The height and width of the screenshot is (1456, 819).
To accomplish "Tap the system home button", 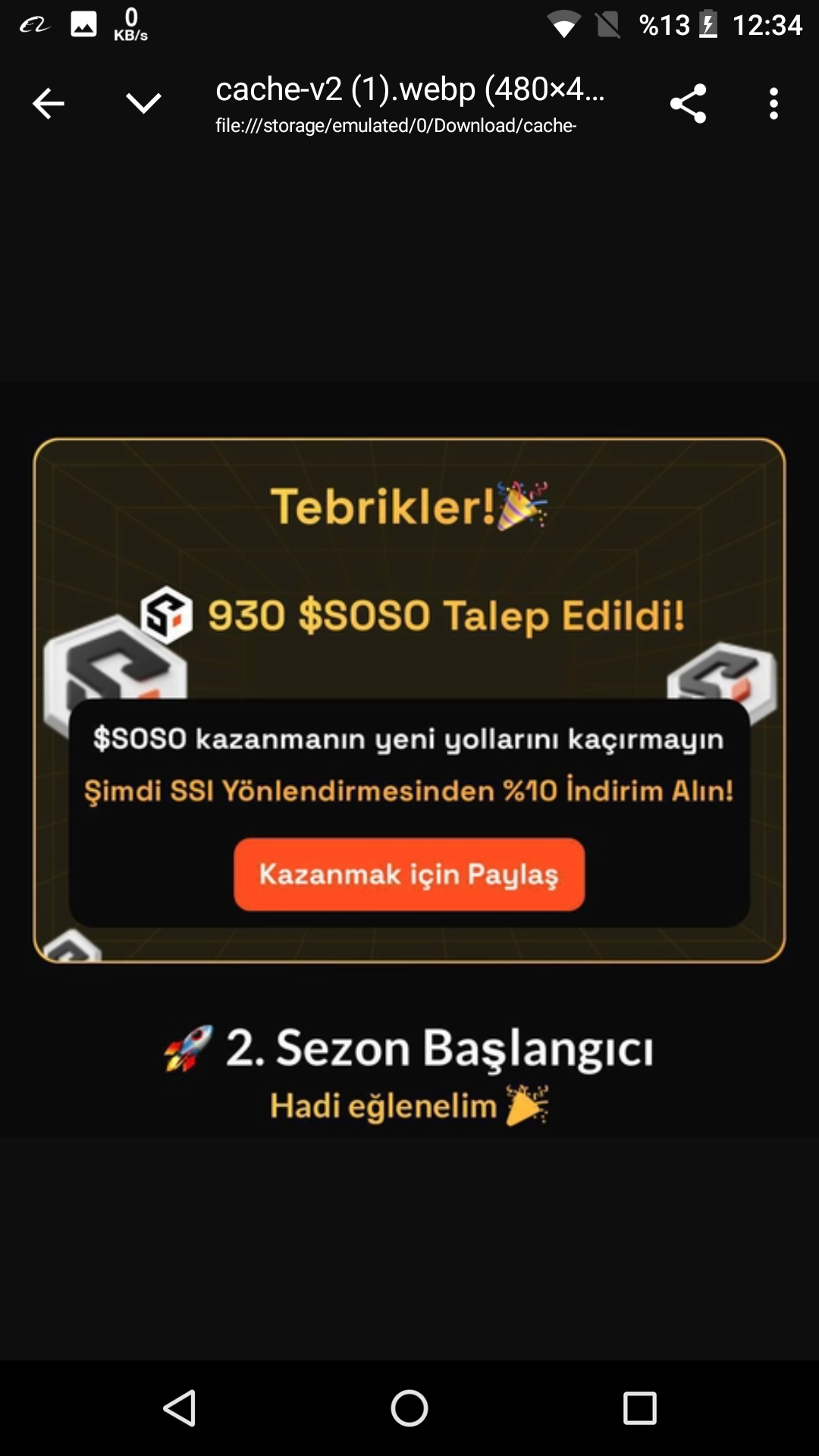I will (409, 1408).
